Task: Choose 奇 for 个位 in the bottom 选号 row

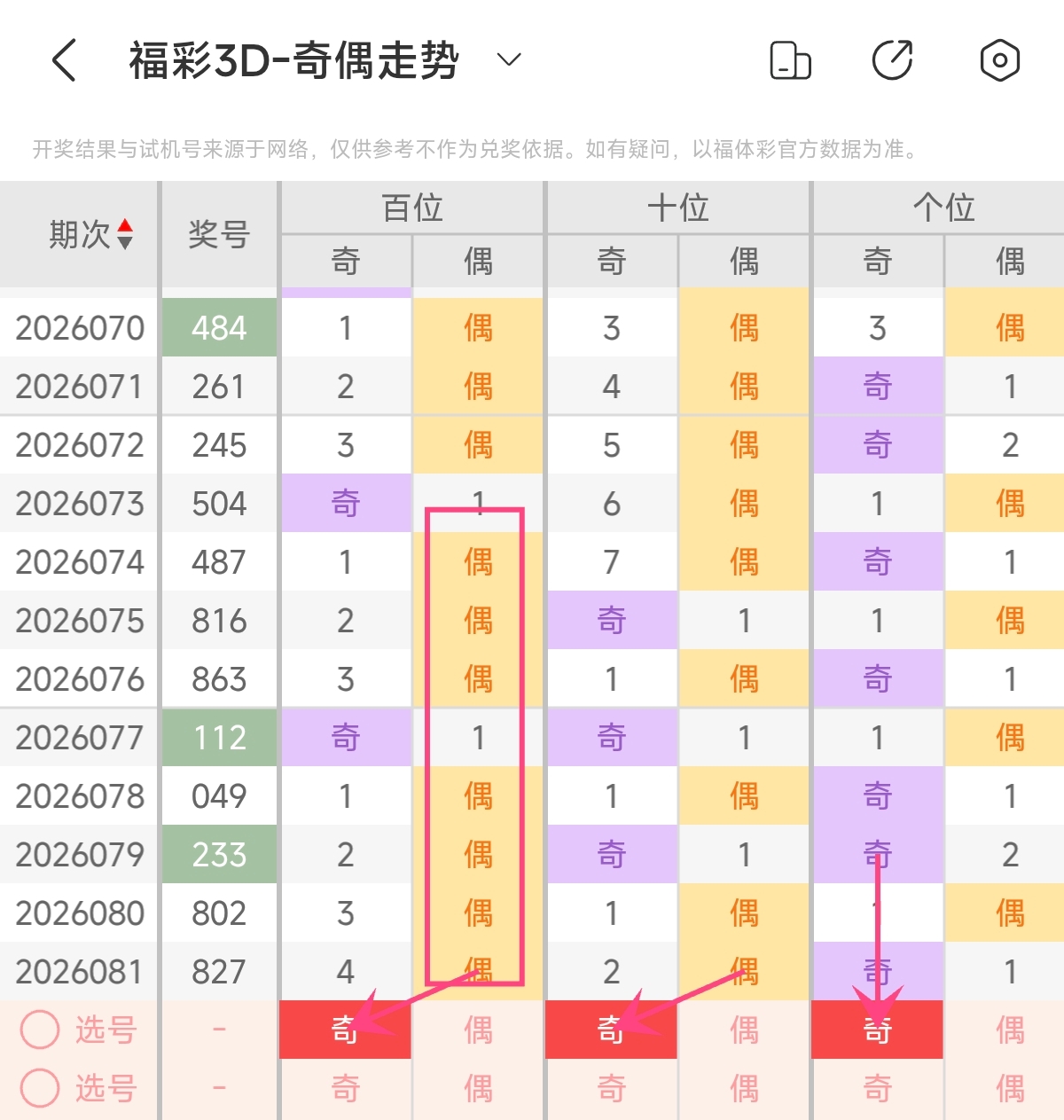Action: tap(877, 1088)
